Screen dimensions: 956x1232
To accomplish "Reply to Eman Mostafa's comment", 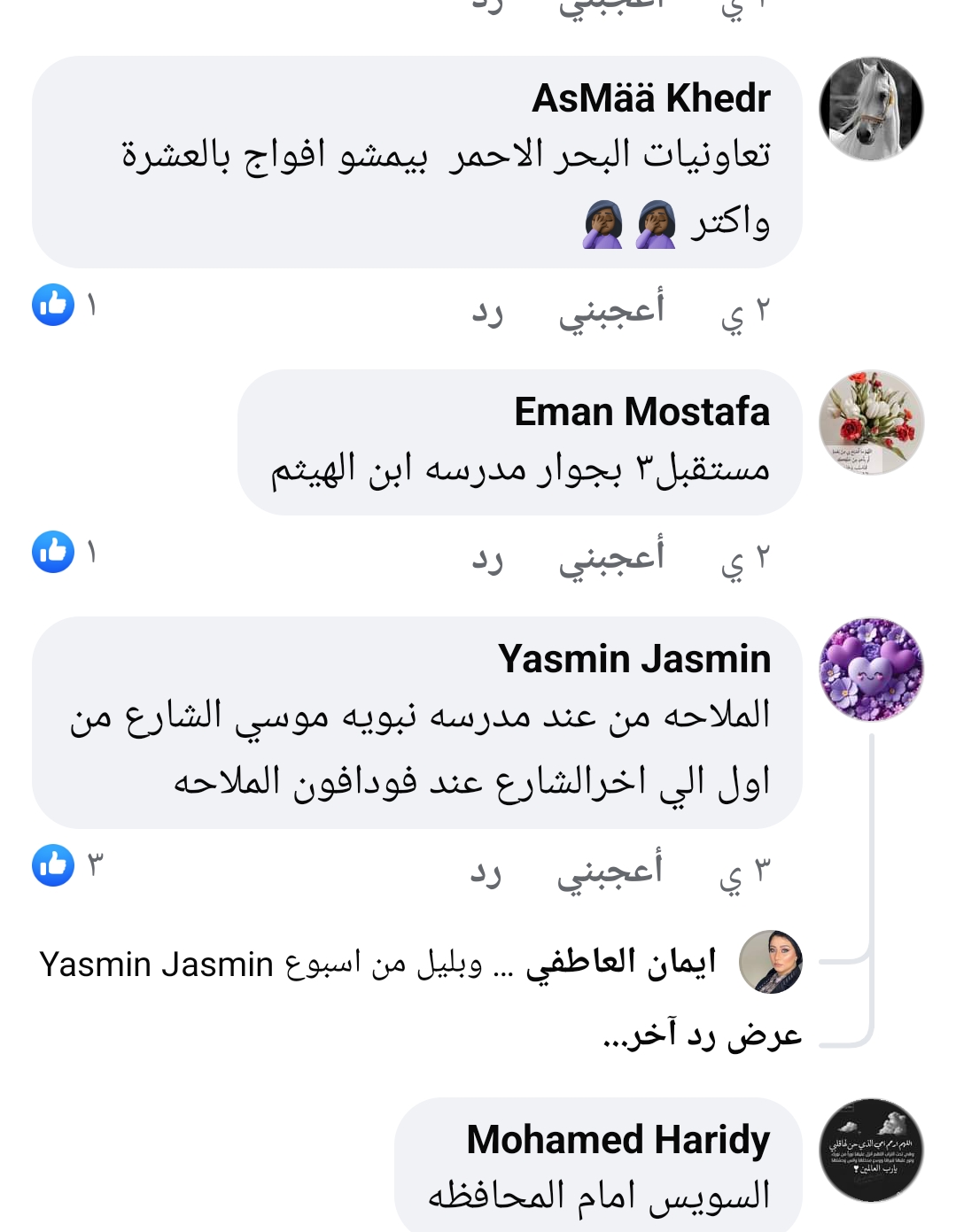I will click(x=486, y=559).
